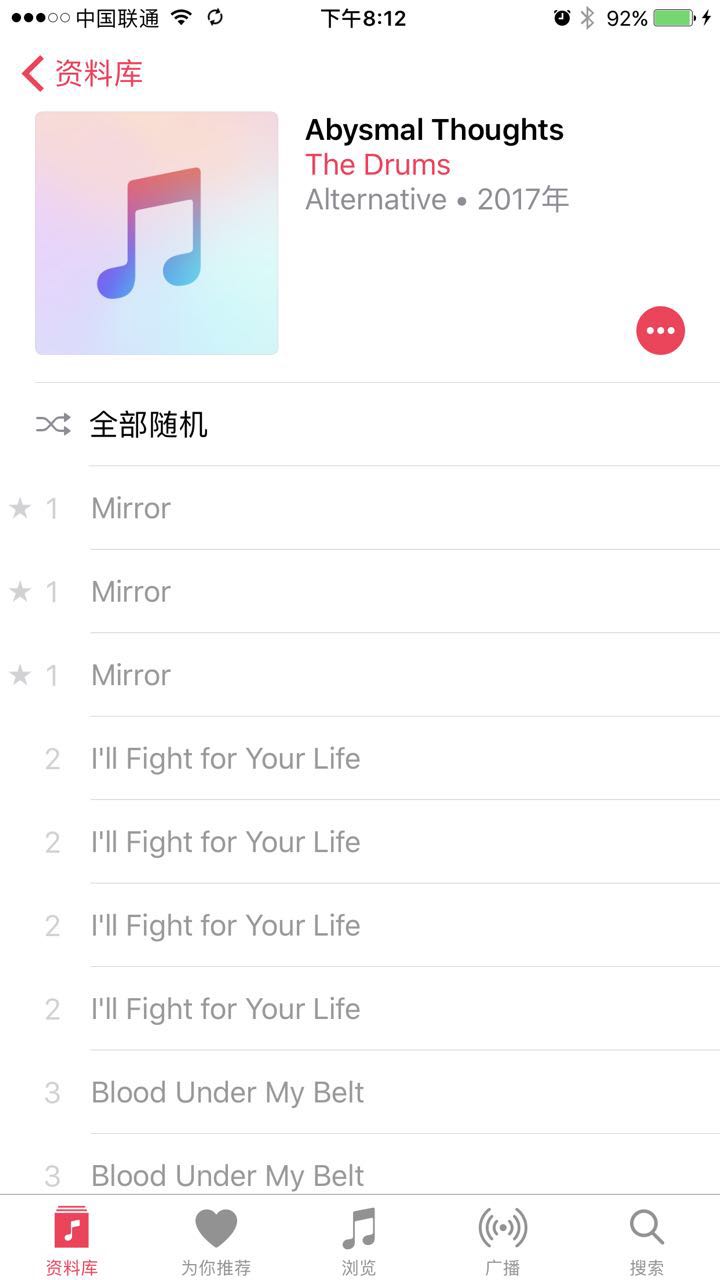Shuffle all songs with 全部随机
720x1280 pixels.
pos(148,424)
